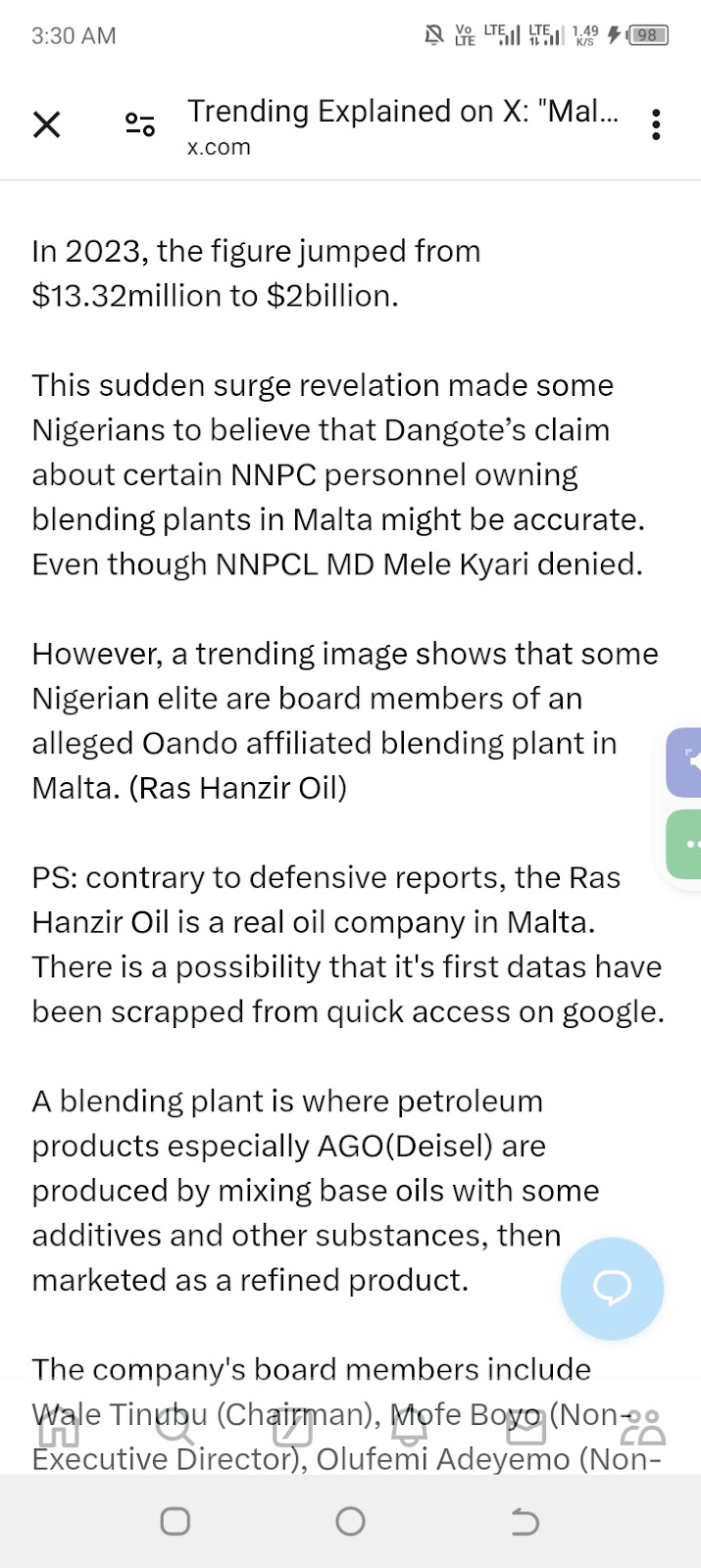Open recent apps from navigation bar
701x1568 pixels.
(175, 1521)
